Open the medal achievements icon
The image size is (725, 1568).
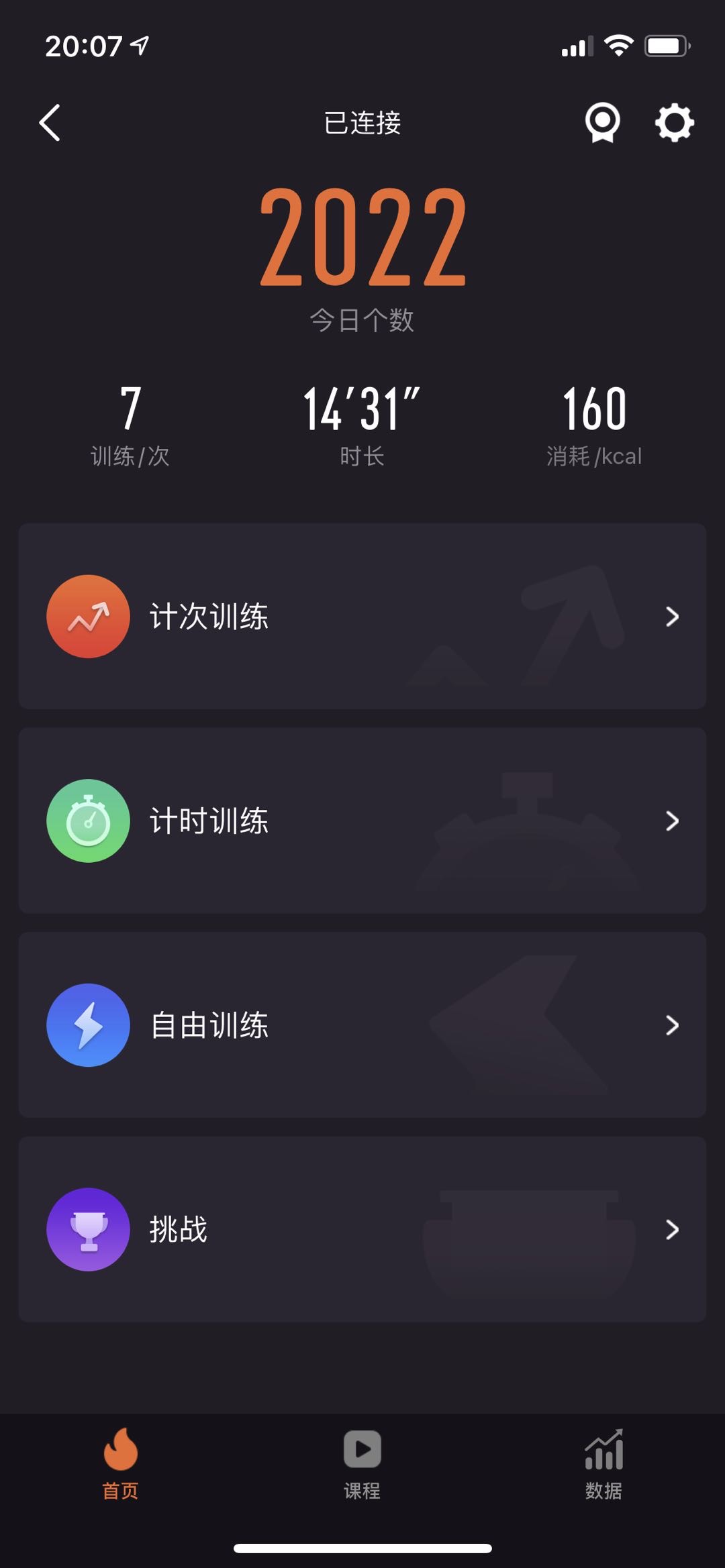pos(602,123)
